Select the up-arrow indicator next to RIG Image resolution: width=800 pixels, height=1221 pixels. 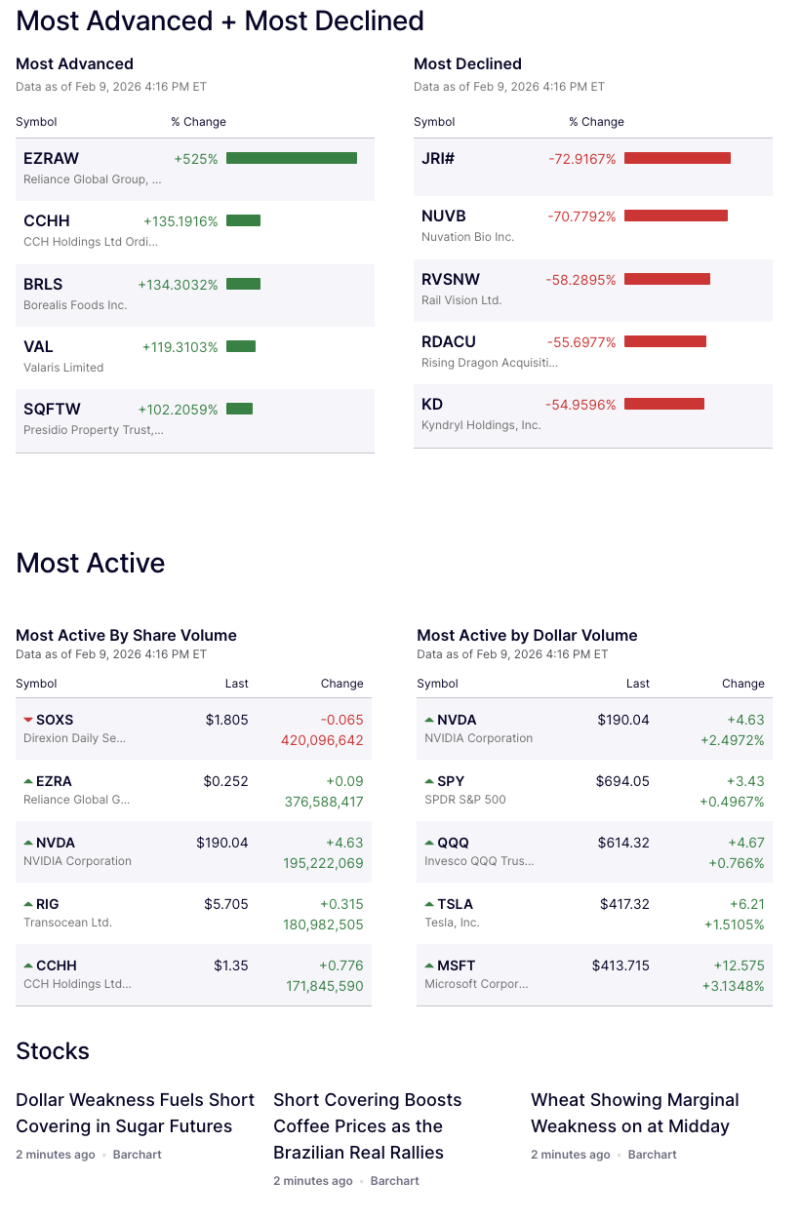point(26,904)
